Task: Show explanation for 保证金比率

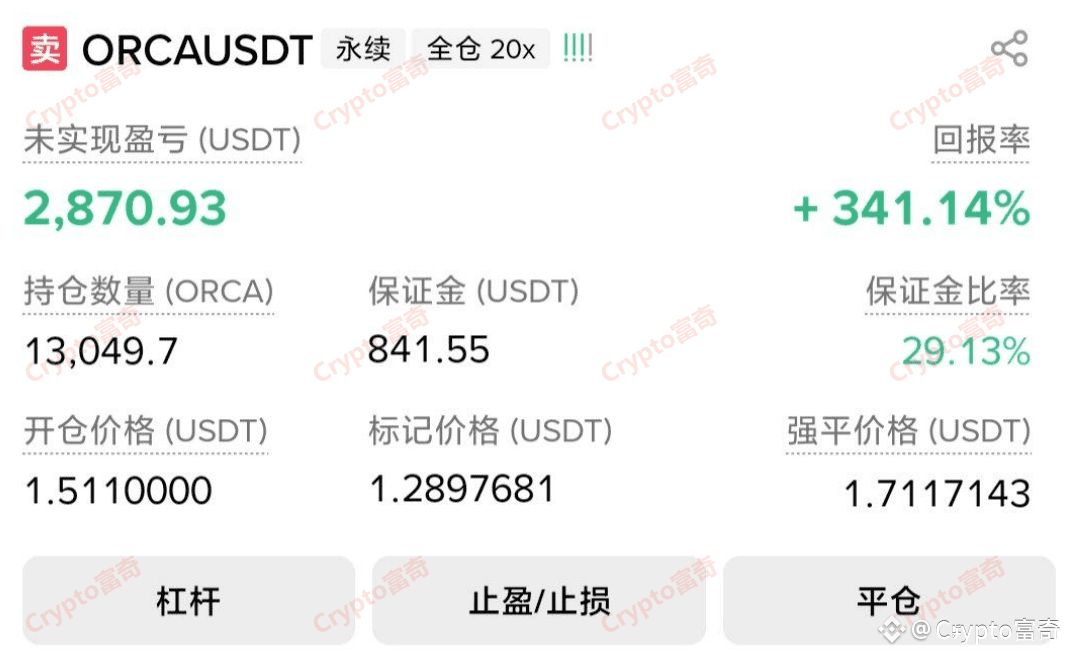Action: (947, 292)
